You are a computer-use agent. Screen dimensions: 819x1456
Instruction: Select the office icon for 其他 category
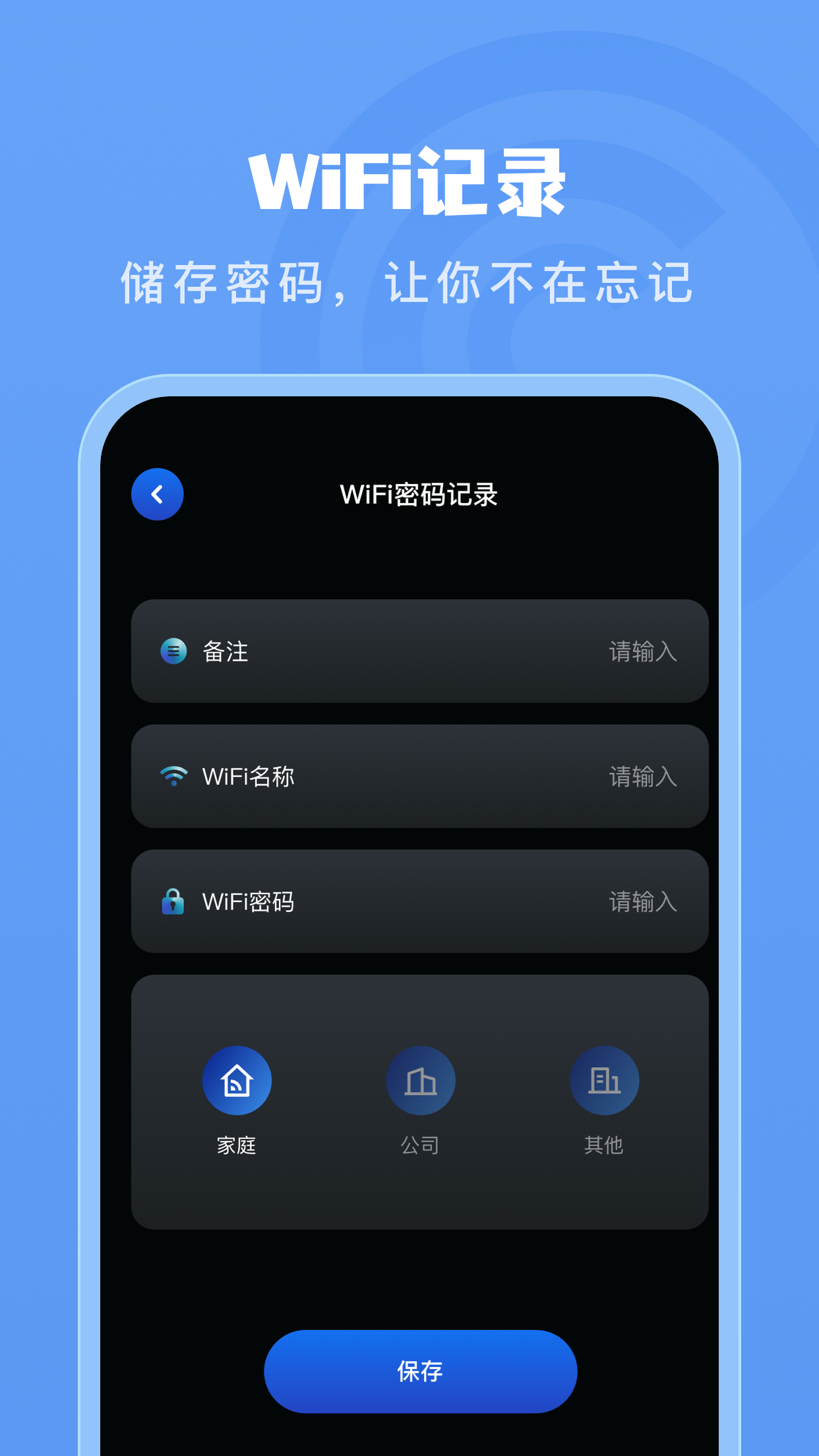604,1079
